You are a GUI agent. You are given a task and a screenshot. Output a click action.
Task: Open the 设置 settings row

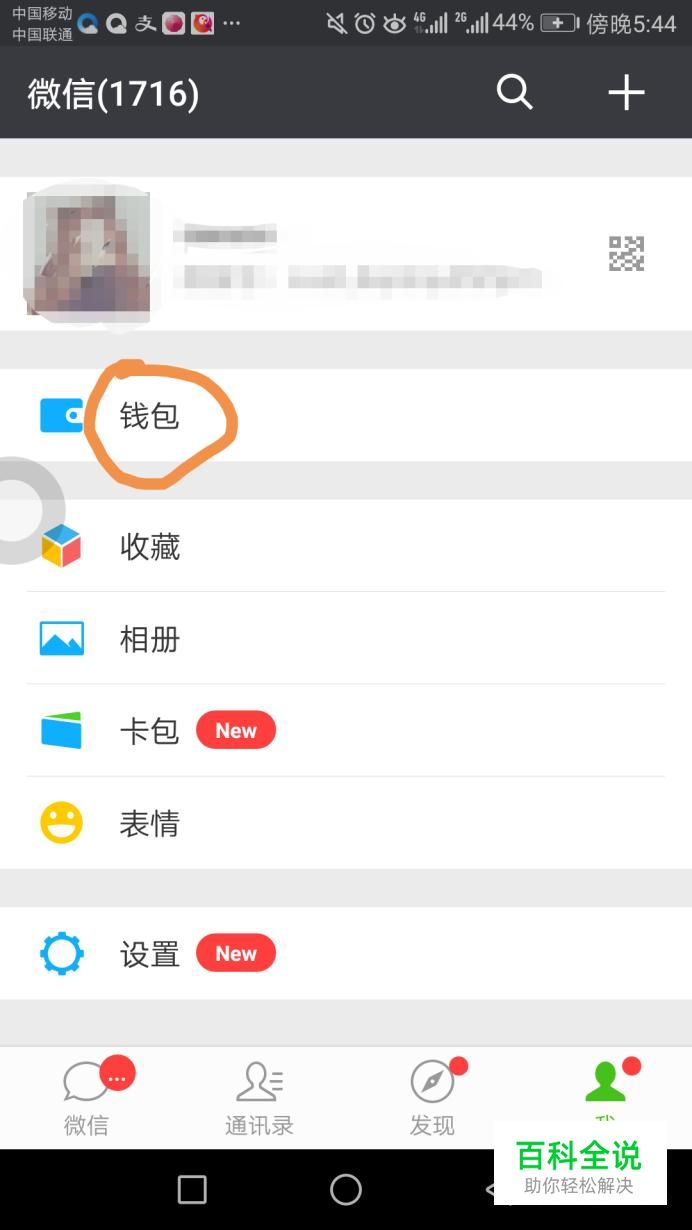click(346, 953)
